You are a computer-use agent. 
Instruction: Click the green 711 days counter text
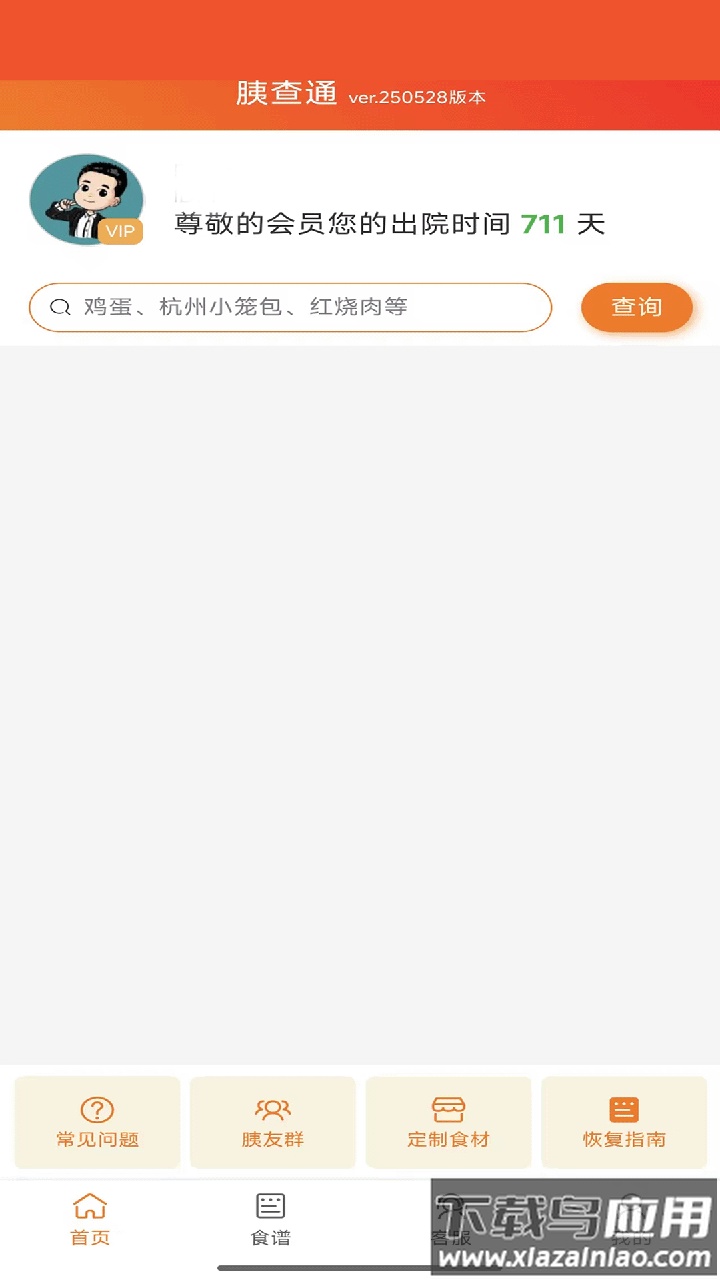pos(544,224)
